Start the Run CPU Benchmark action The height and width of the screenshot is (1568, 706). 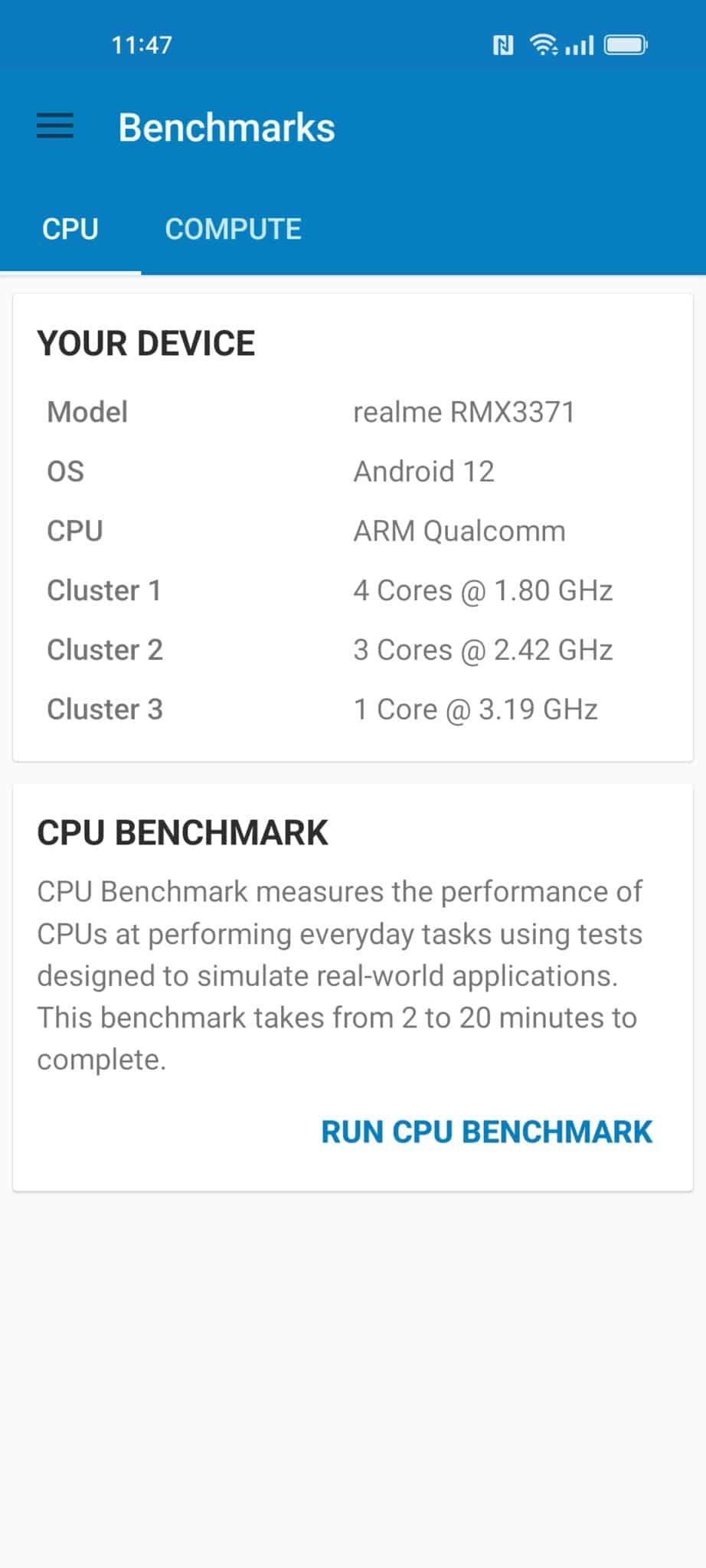point(486,1132)
